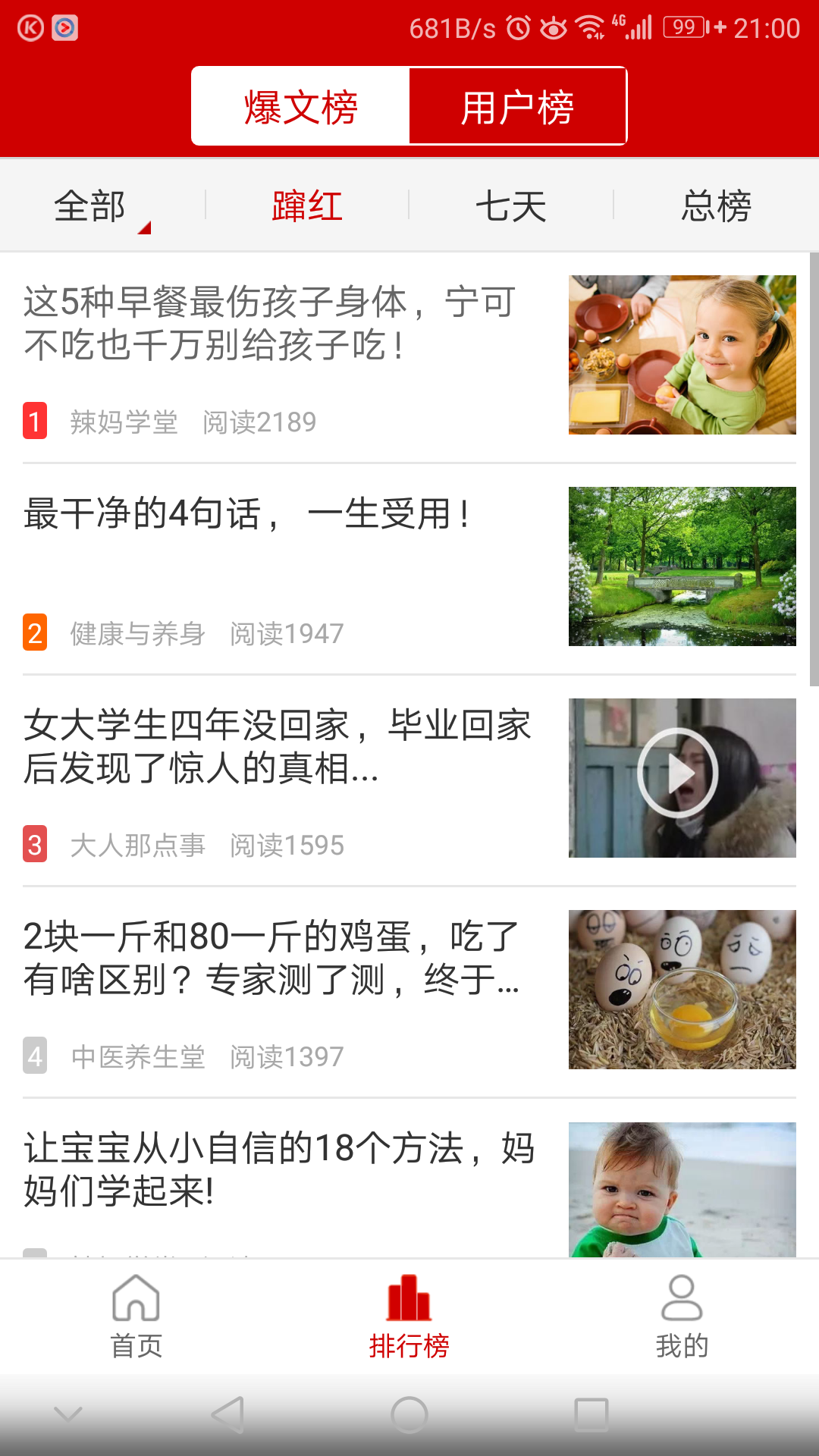
Task: Tap the system back button
Action: click(x=227, y=1415)
